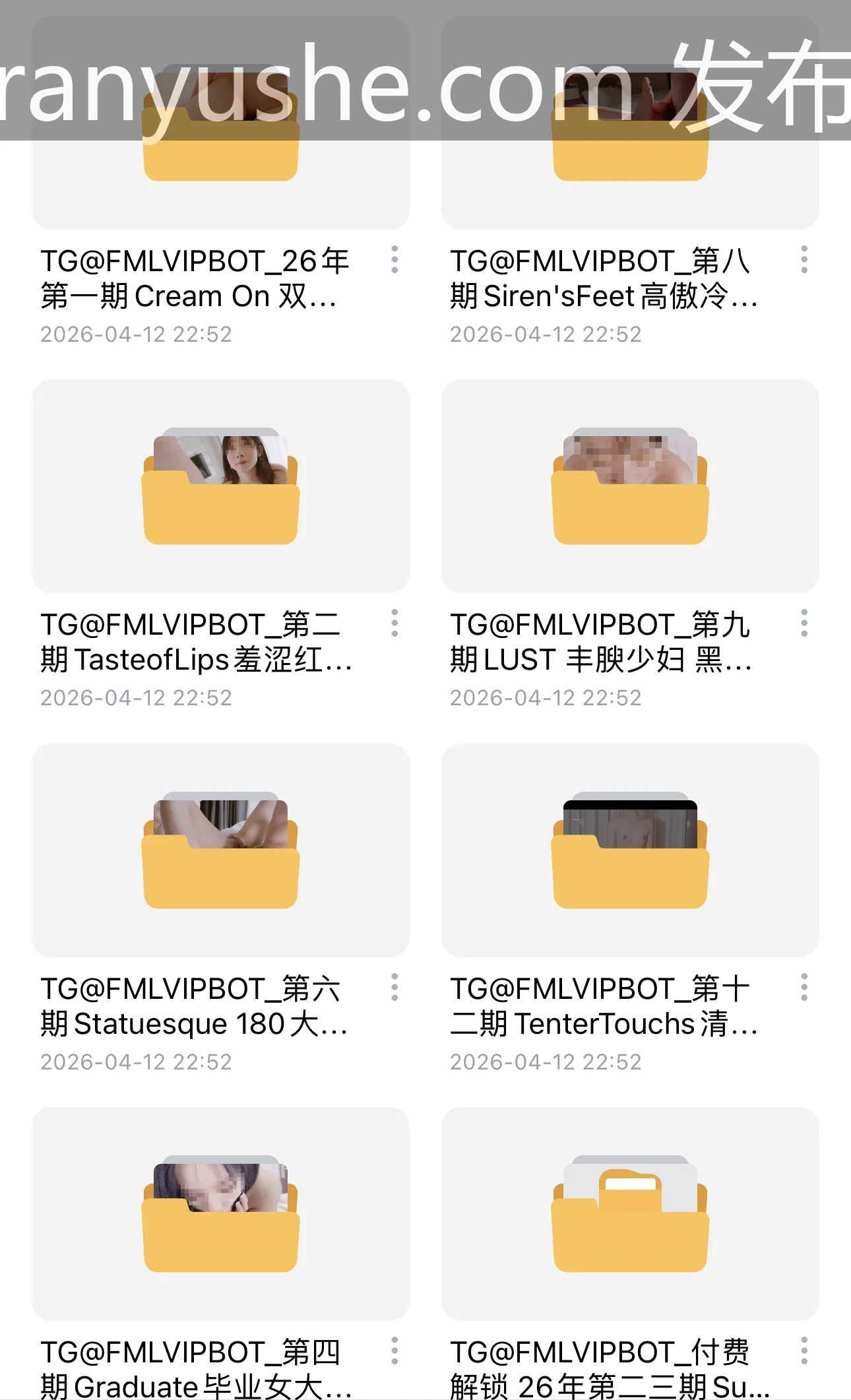Open the folder 第八期 Siren'sFeet
This screenshot has width=851, height=1400.
630,123
